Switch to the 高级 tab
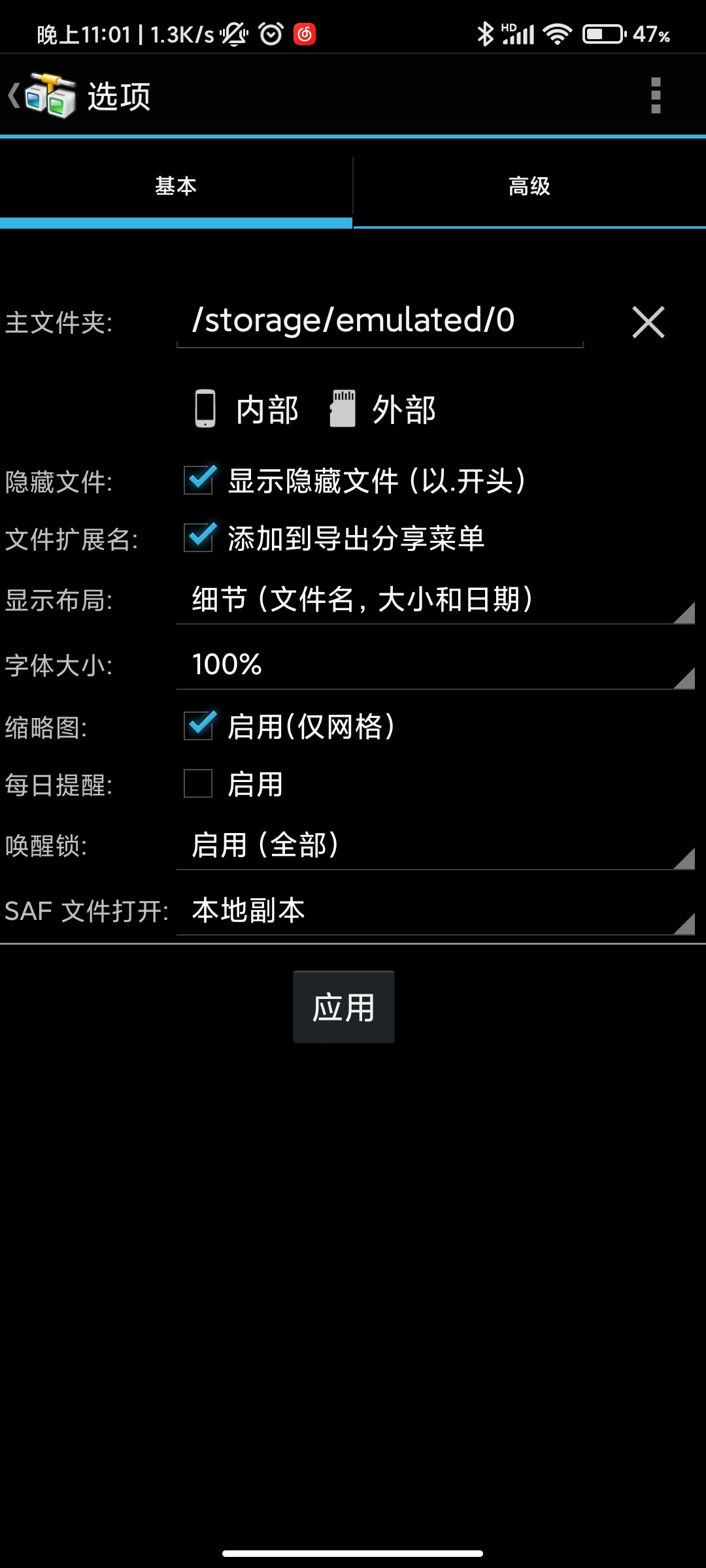The height and width of the screenshot is (1568, 706). point(529,187)
